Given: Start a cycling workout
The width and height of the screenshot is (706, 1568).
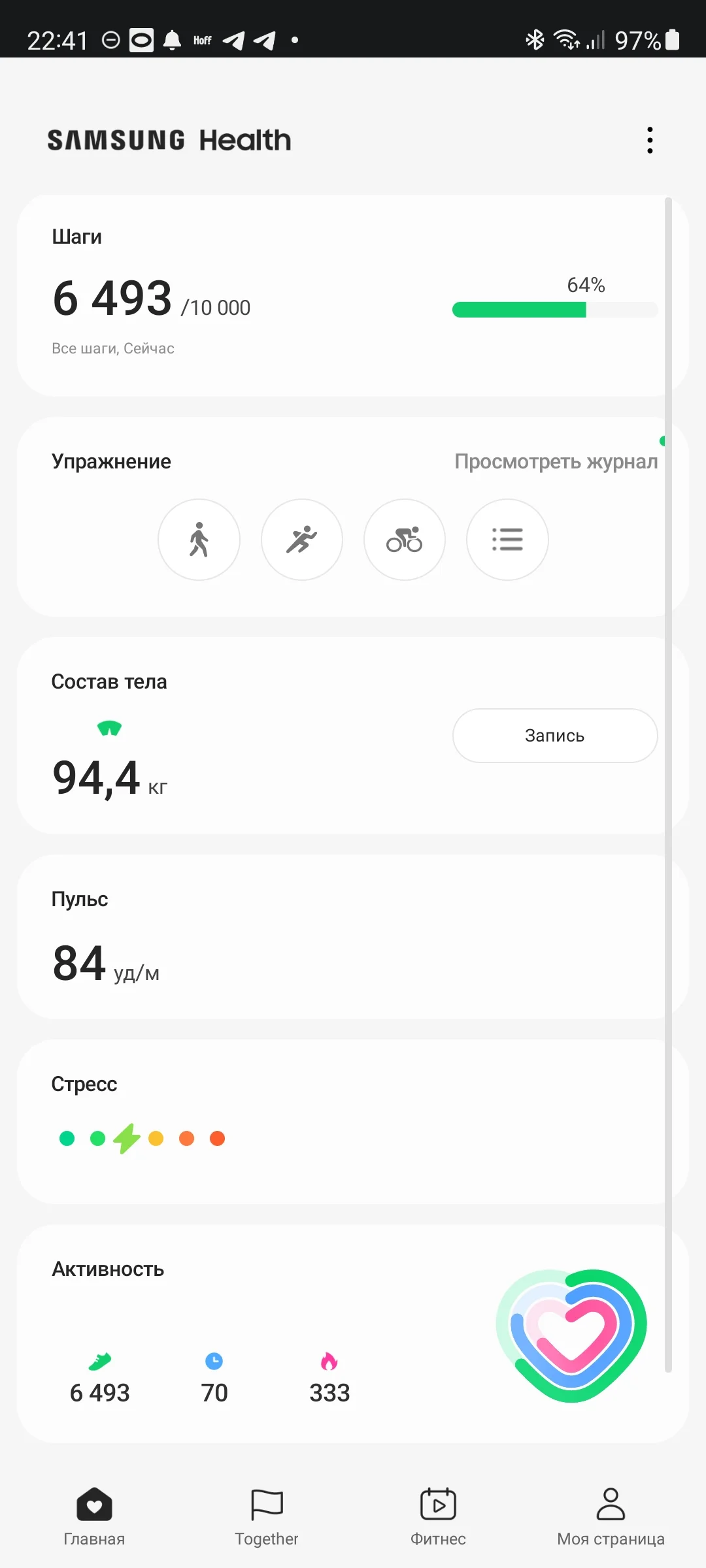Looking at the screenshot, I should (x=404, y=540).
